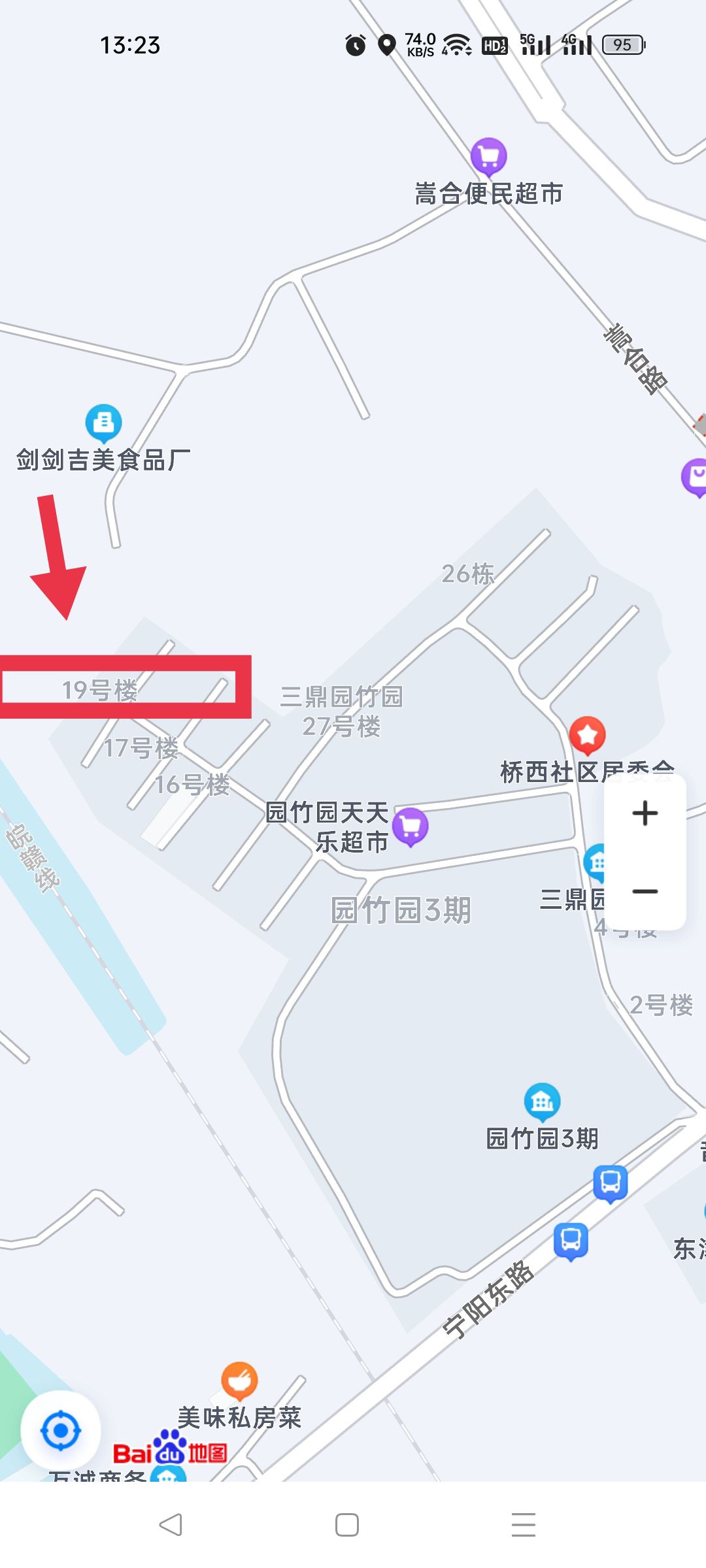Viewport: 706px width, 1568px height.
Task: Recenter map on my current location
Action: 61,1430
